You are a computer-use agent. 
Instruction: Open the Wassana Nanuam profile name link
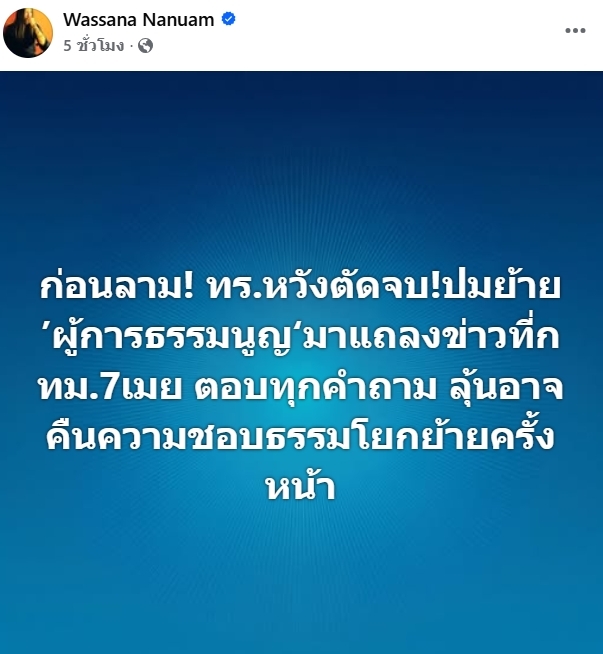(138, 20)
